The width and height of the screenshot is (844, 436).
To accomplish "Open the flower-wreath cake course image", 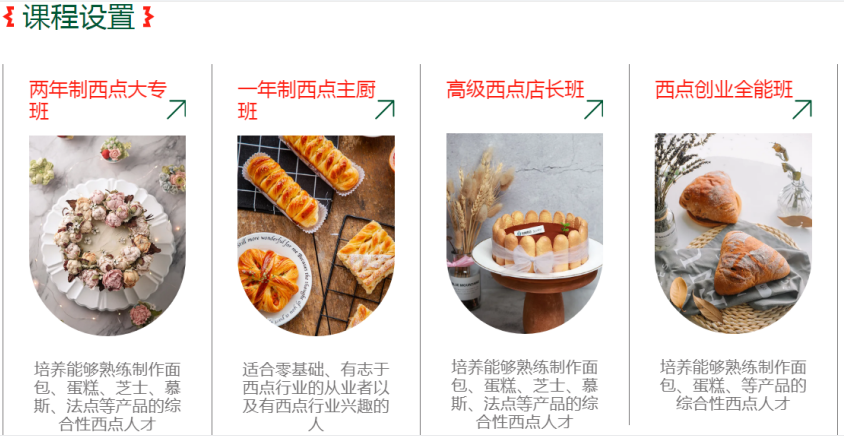I will [x=107, y=232].
